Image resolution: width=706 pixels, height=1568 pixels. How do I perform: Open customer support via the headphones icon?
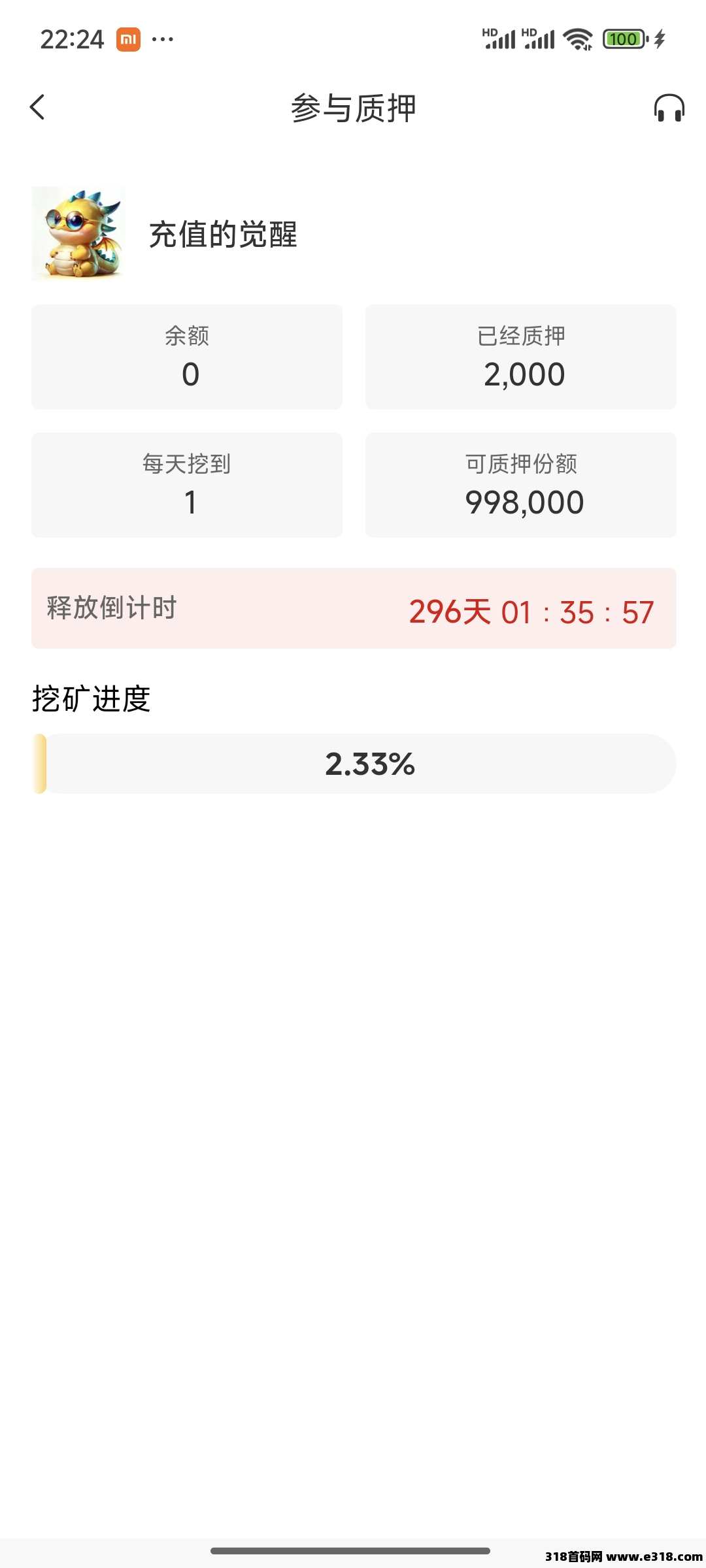point(669,107)
